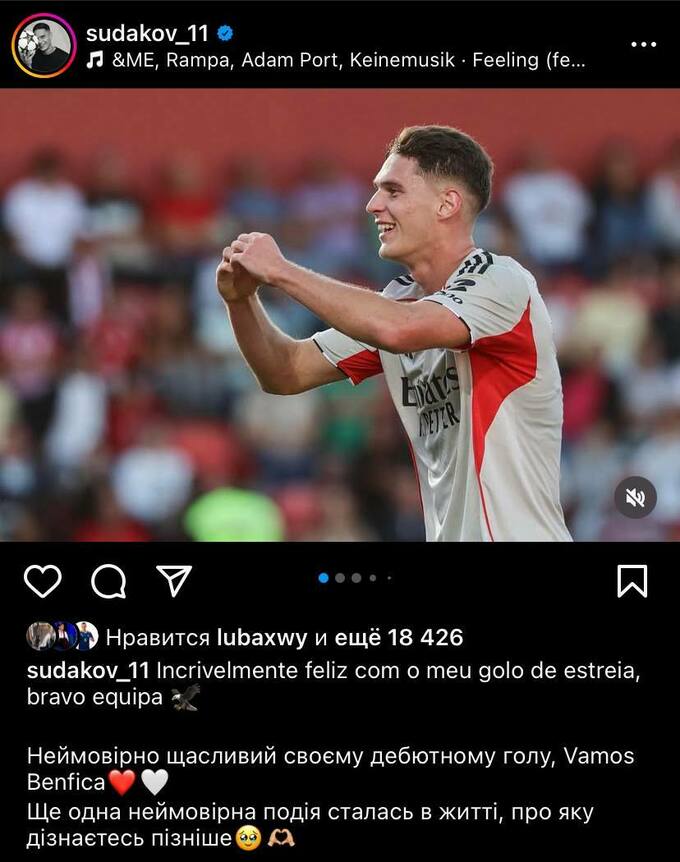Open the Keinemusik Feeling audio track
Viewport: 680px width, 862px height.
[335, 60]
